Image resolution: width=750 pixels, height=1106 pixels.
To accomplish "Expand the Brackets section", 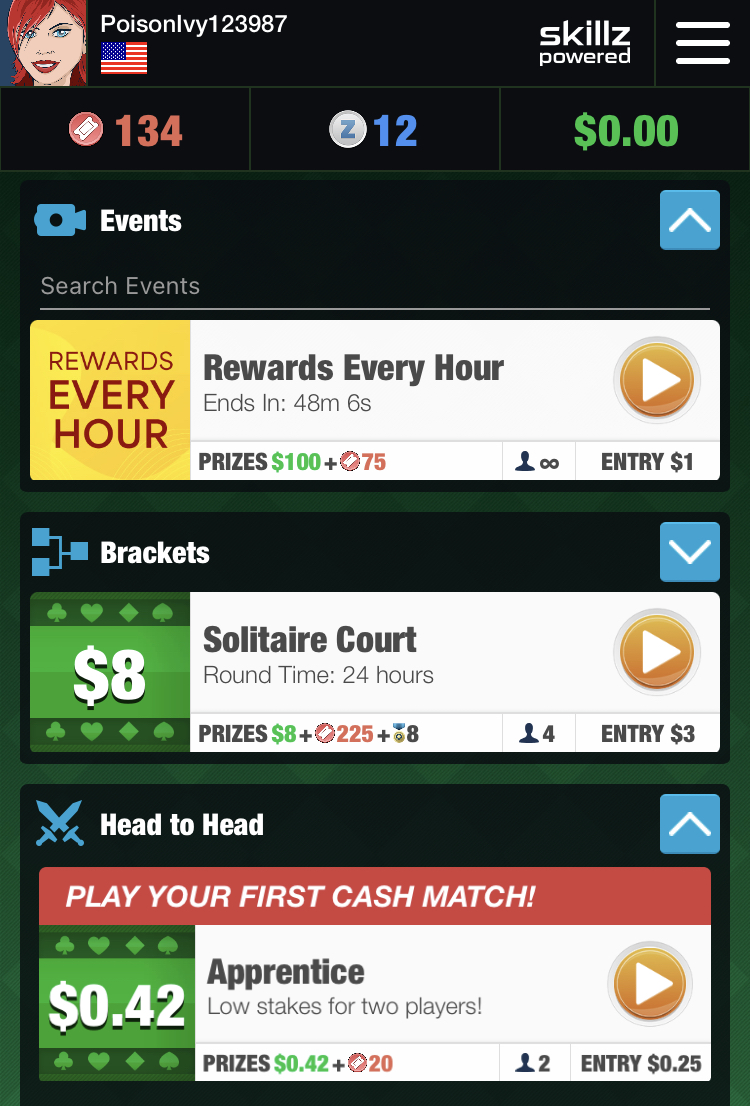I will coord(689,552).
